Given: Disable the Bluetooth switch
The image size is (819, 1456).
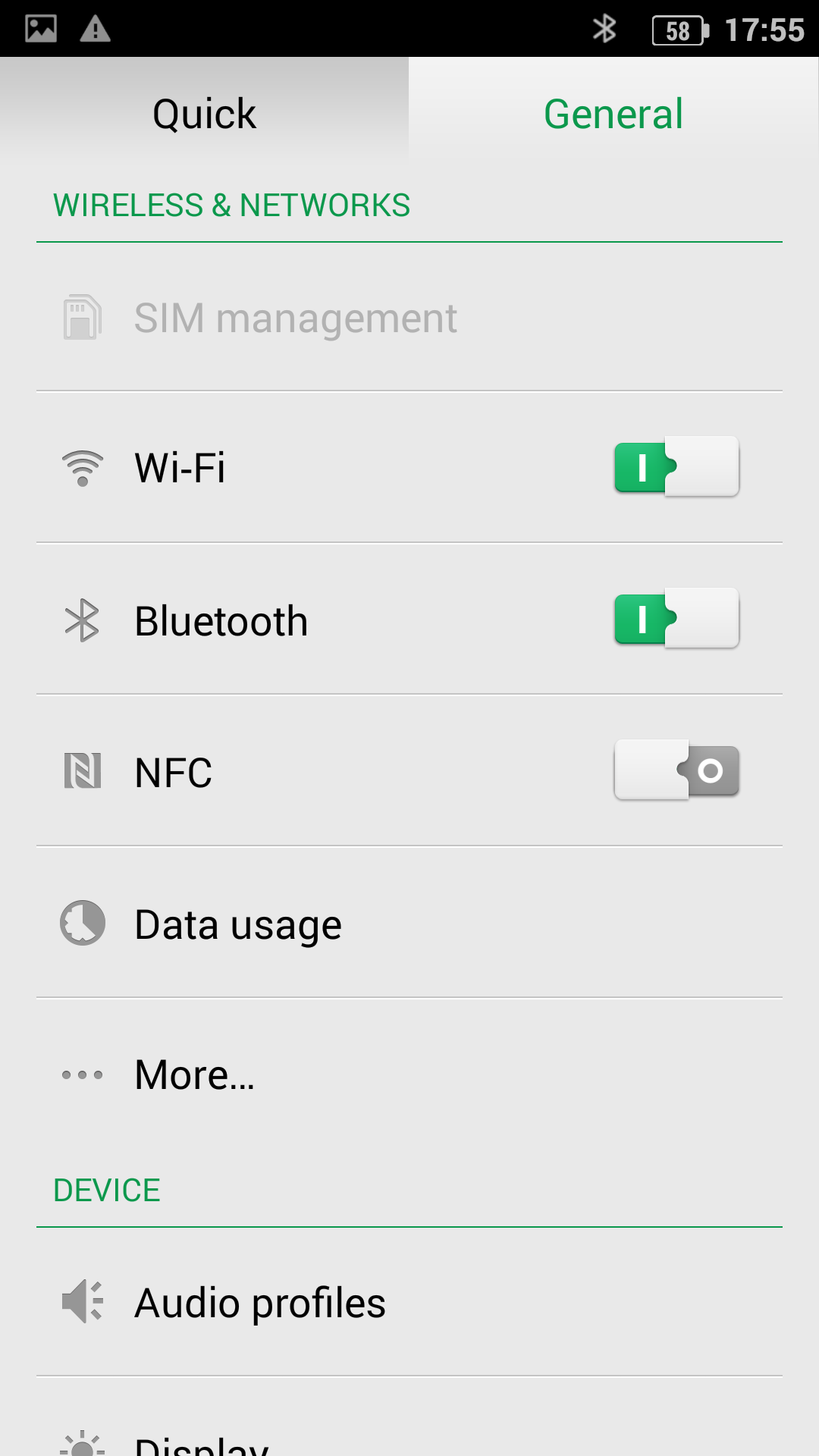Looking at the screenshot, I should point(676,618).
